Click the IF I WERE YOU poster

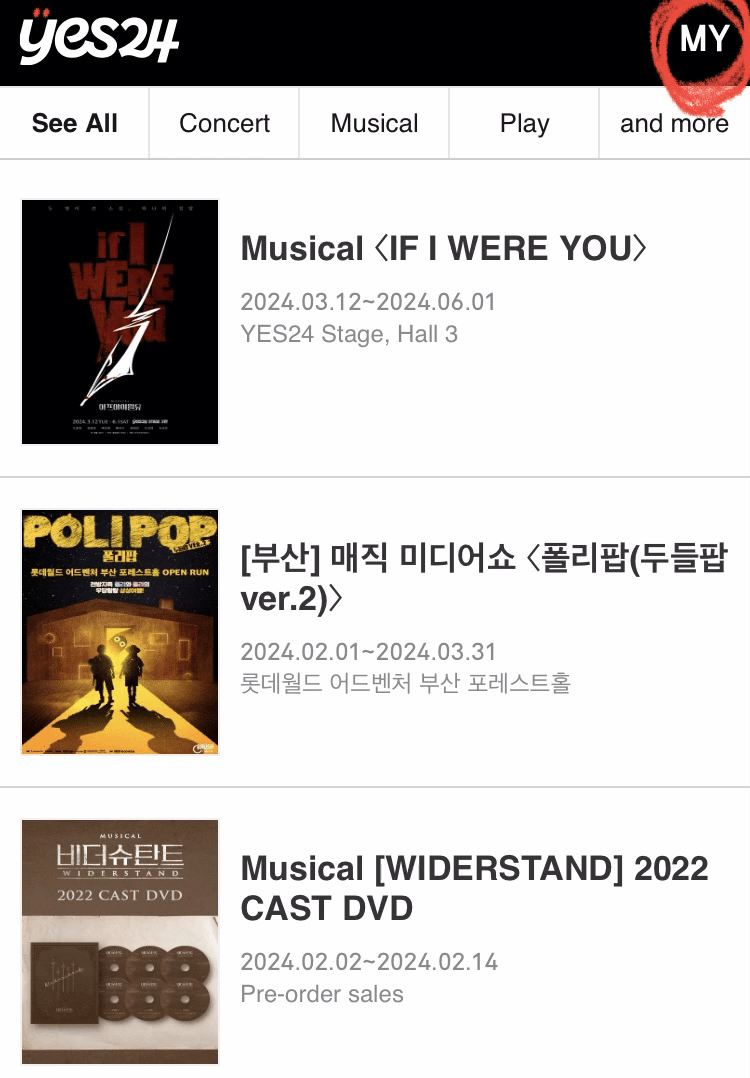(x=120, y=321)
